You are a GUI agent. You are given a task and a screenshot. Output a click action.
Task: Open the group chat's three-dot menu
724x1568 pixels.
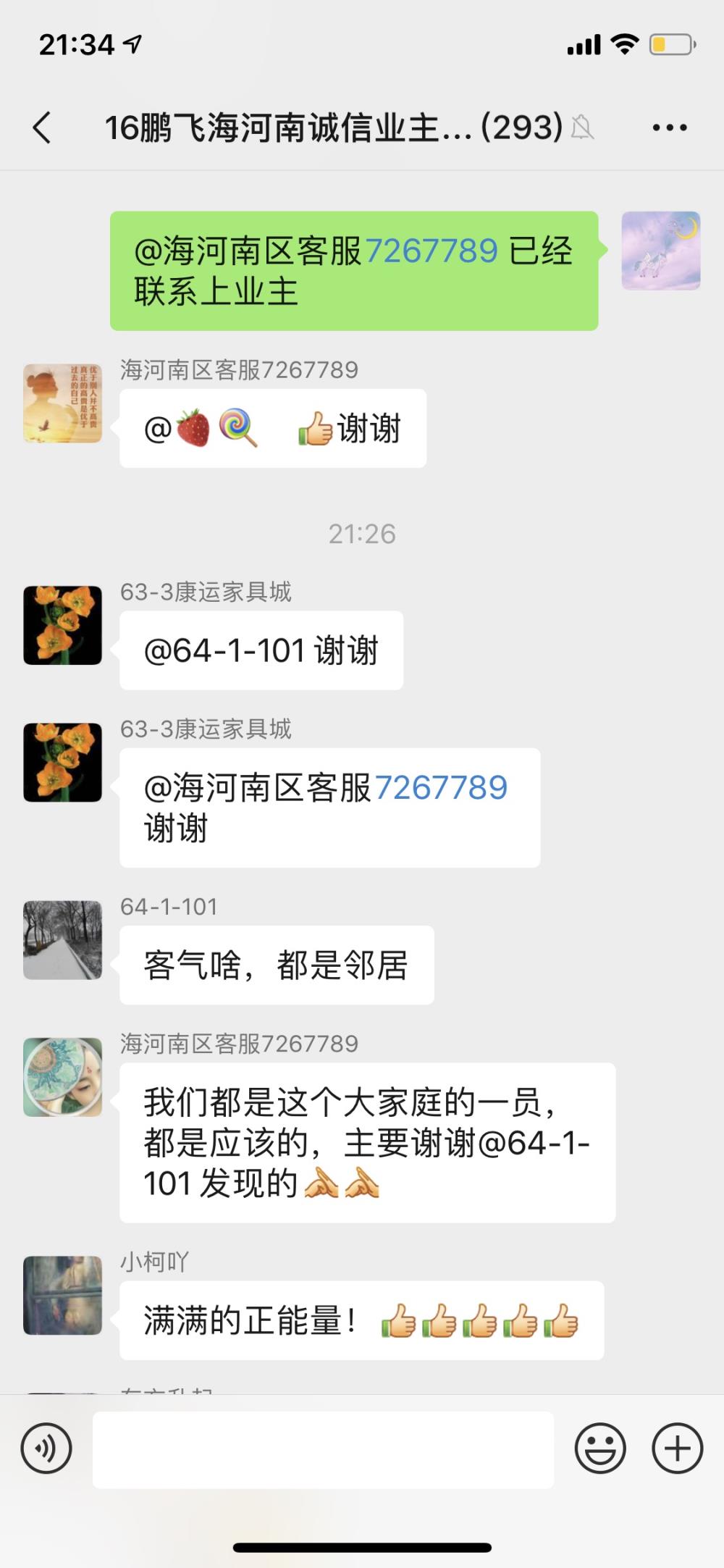pyautogui.click(x=670, y=127)
